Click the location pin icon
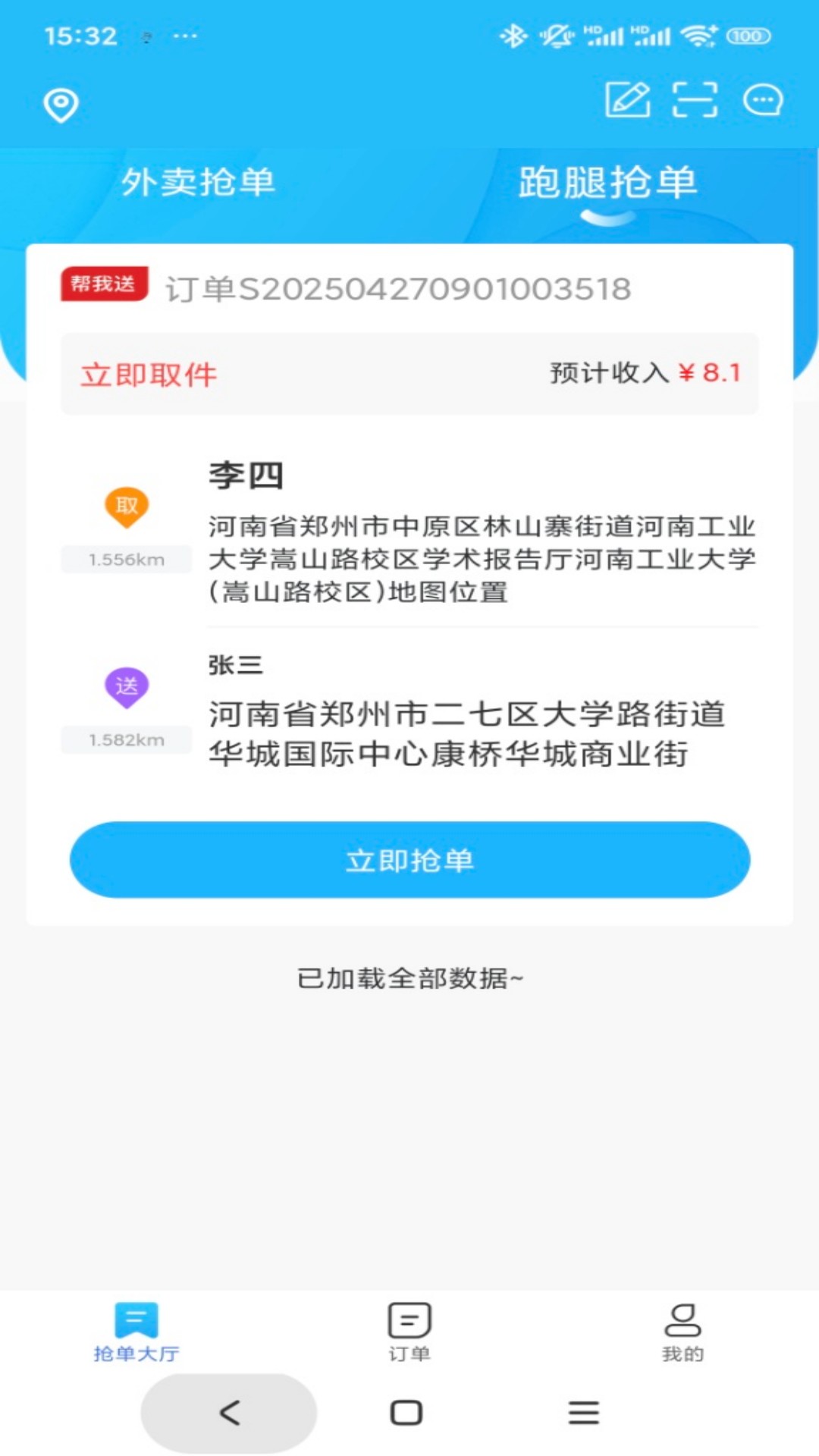 (x=60, y=105)
